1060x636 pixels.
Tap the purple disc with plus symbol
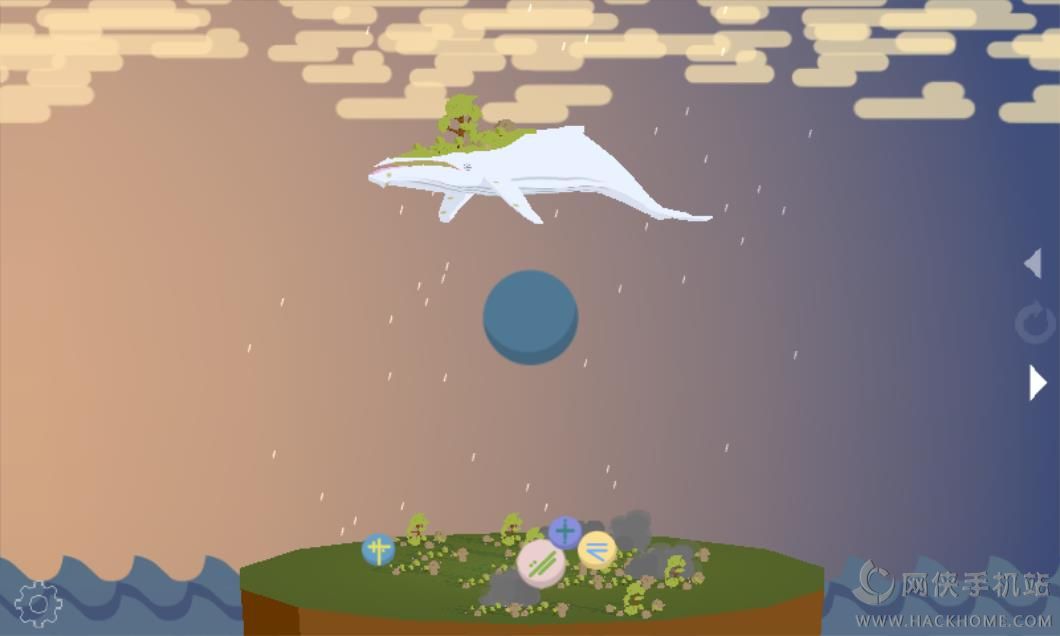564,532
